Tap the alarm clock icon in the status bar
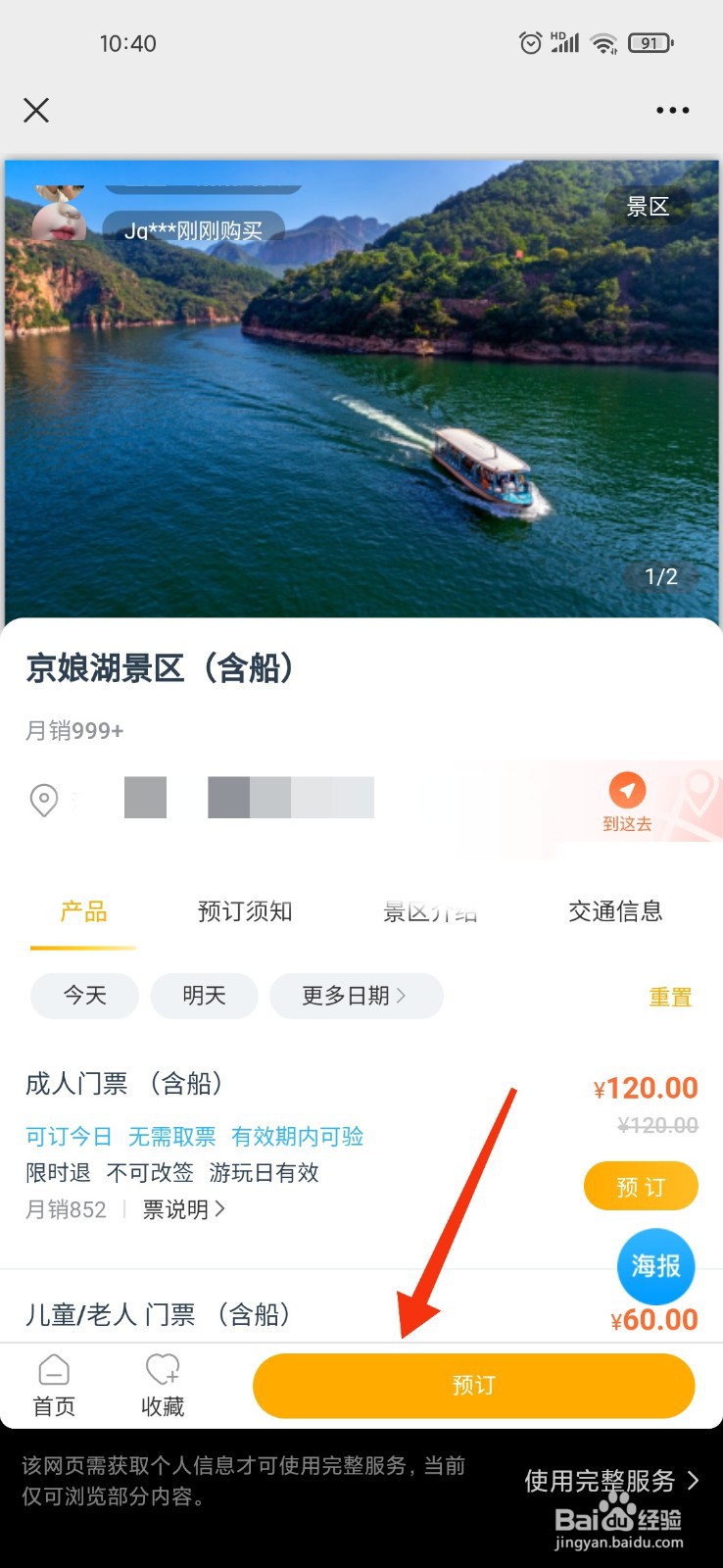723x1568 pixels. click(x=530, y=42)
